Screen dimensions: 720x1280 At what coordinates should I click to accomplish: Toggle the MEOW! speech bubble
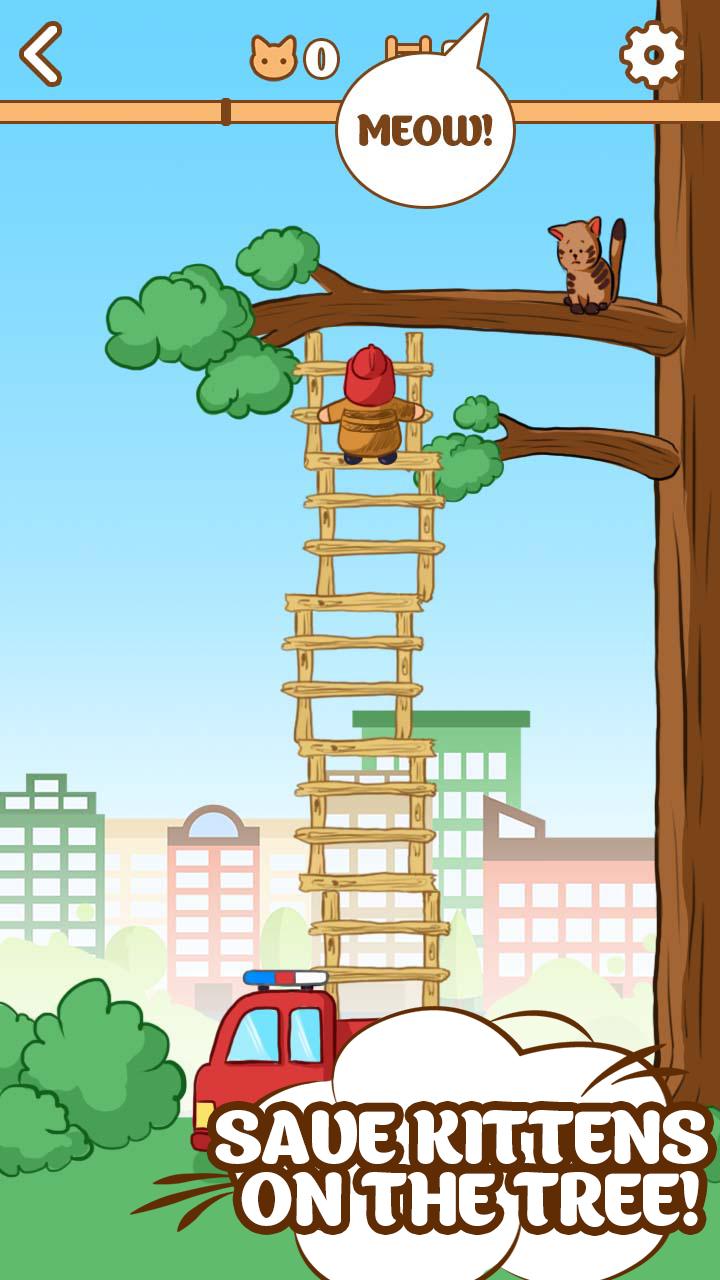tap(424, 127)
